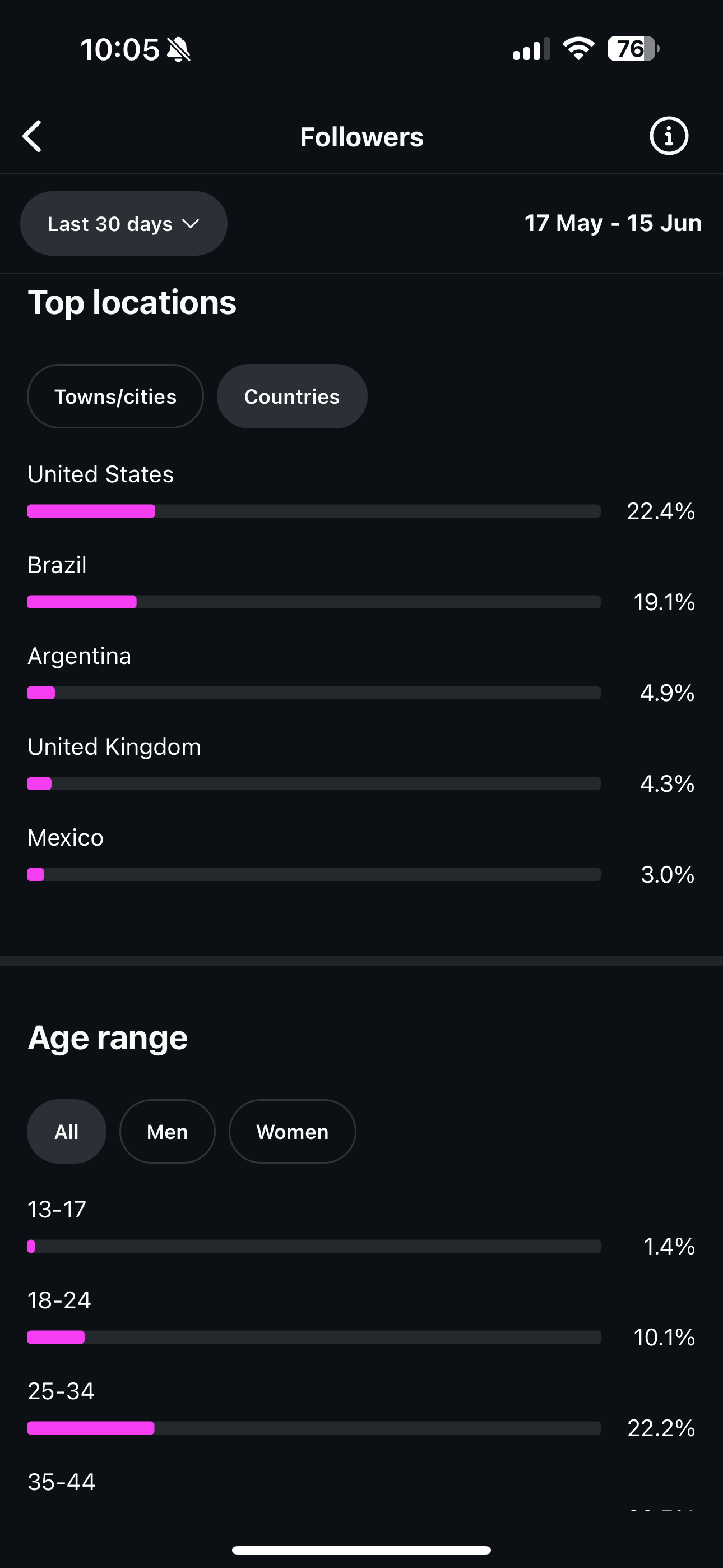Filter age range by Men

168,1132
